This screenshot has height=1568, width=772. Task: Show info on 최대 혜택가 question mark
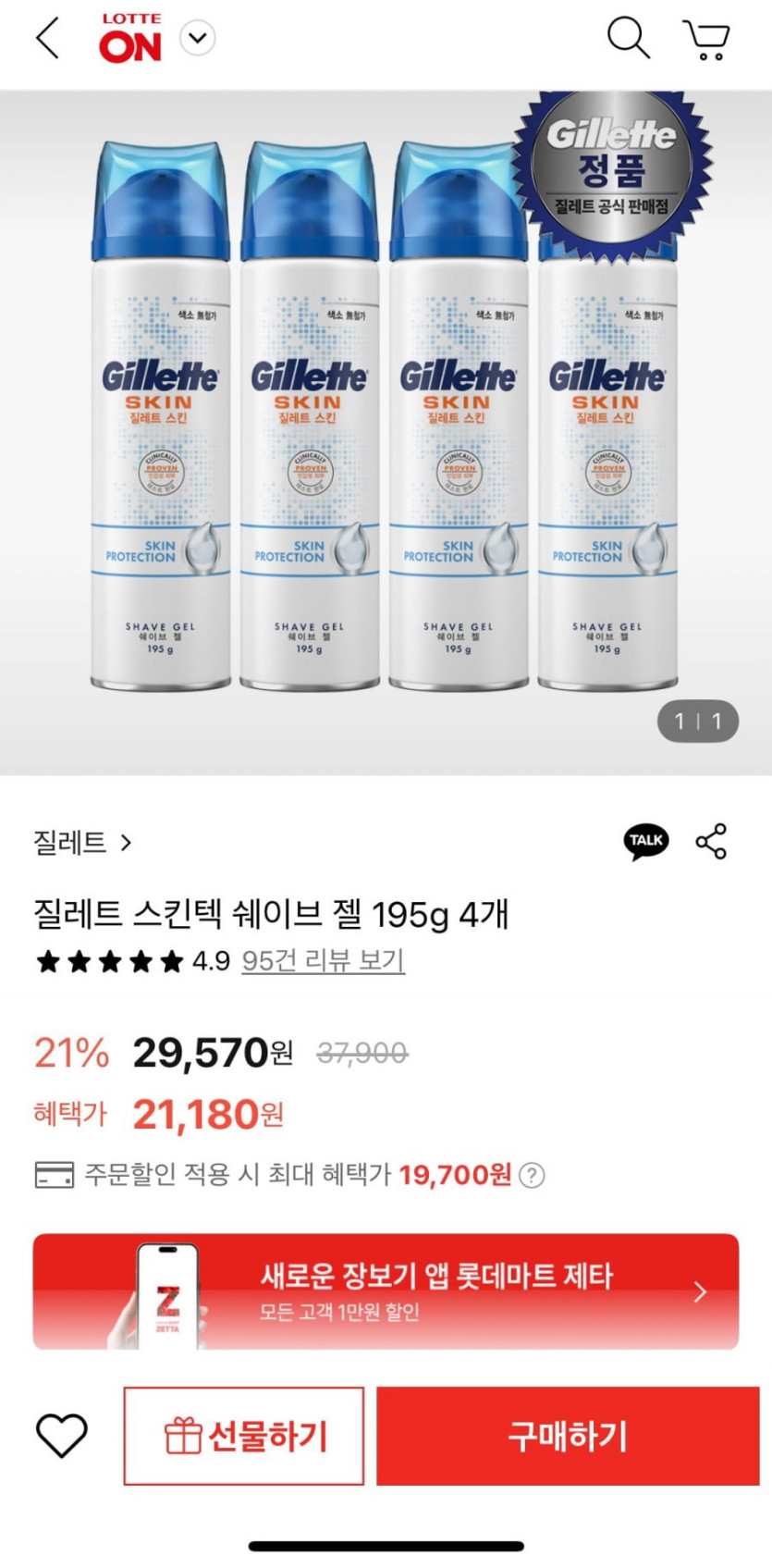coord(532,1175)
